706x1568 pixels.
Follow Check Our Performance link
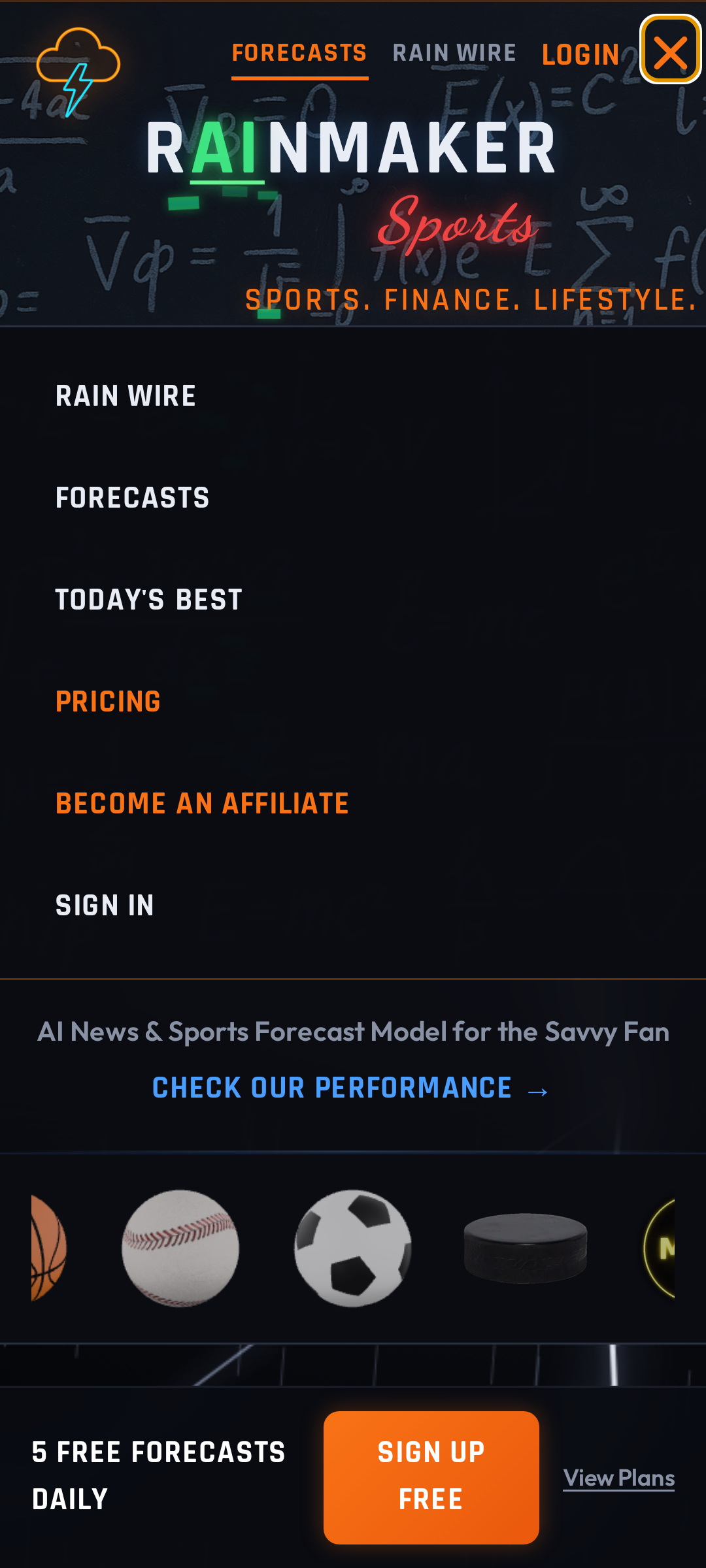point(350,1088)
